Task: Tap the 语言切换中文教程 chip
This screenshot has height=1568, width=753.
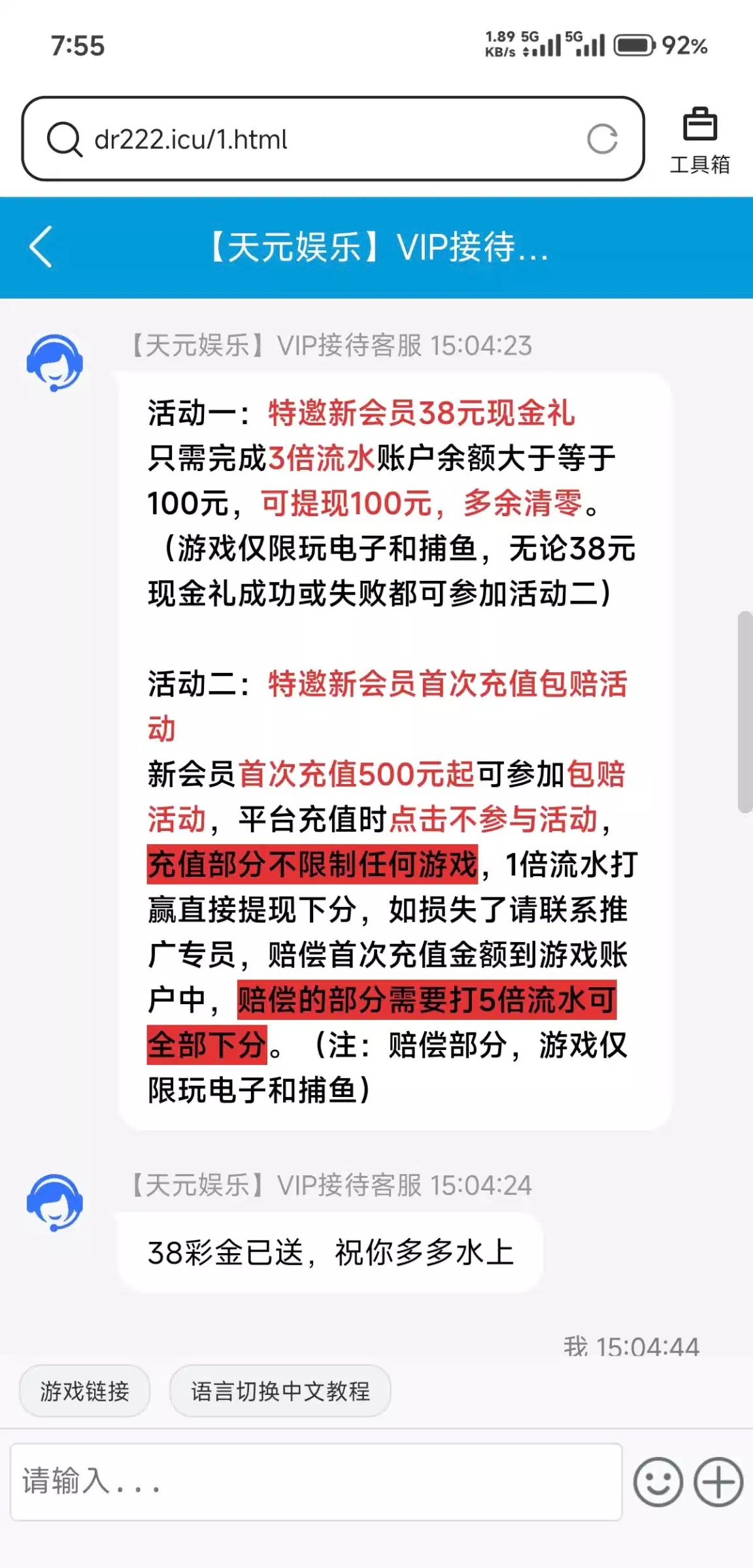Action: pyautogui.click(x=280, y=1391)
